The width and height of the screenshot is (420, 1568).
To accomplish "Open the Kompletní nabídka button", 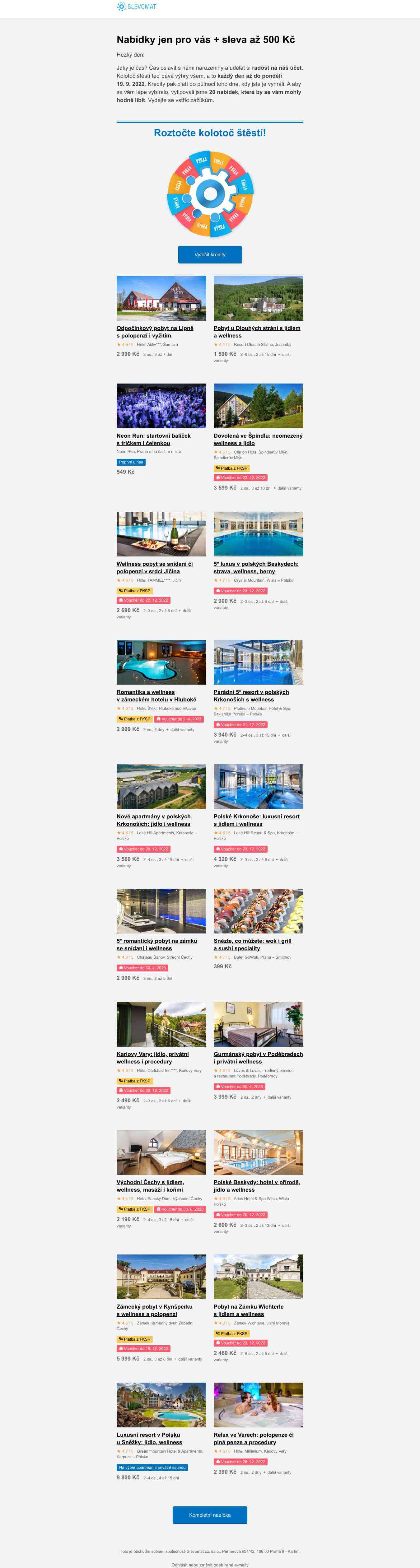I will (209, 1515).
